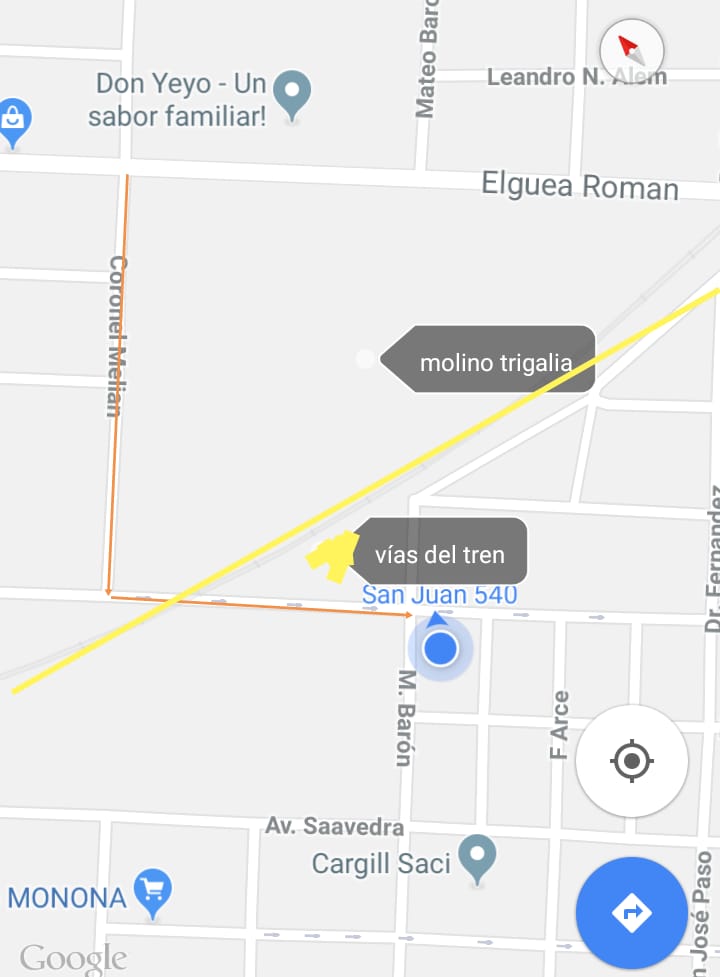Center map on my current location
The image size is (720, 977).
[x=631, y=761]
